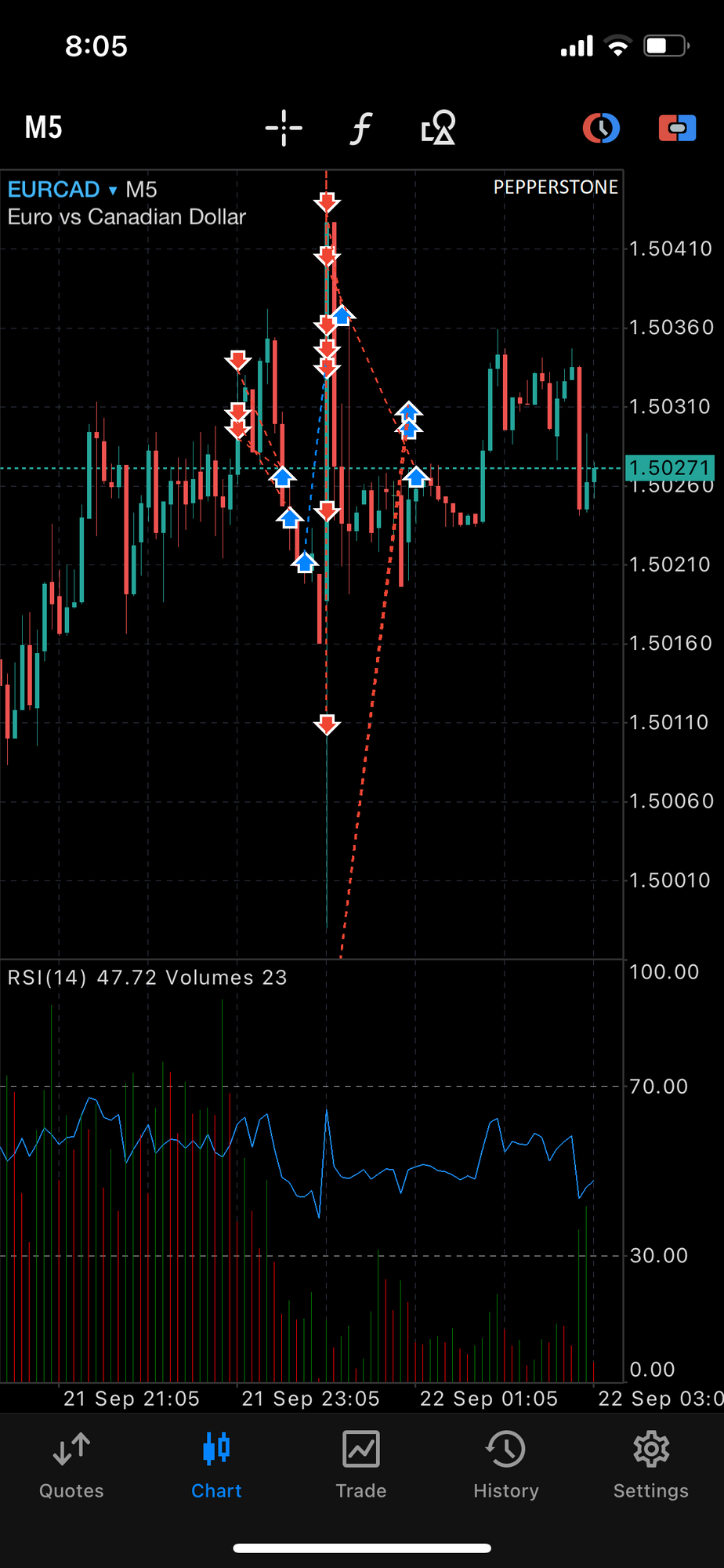The width and height of the screenshot is (724, 1568).
Task: Open the one-click trading panel icon
Action: (x=677, y=128)
